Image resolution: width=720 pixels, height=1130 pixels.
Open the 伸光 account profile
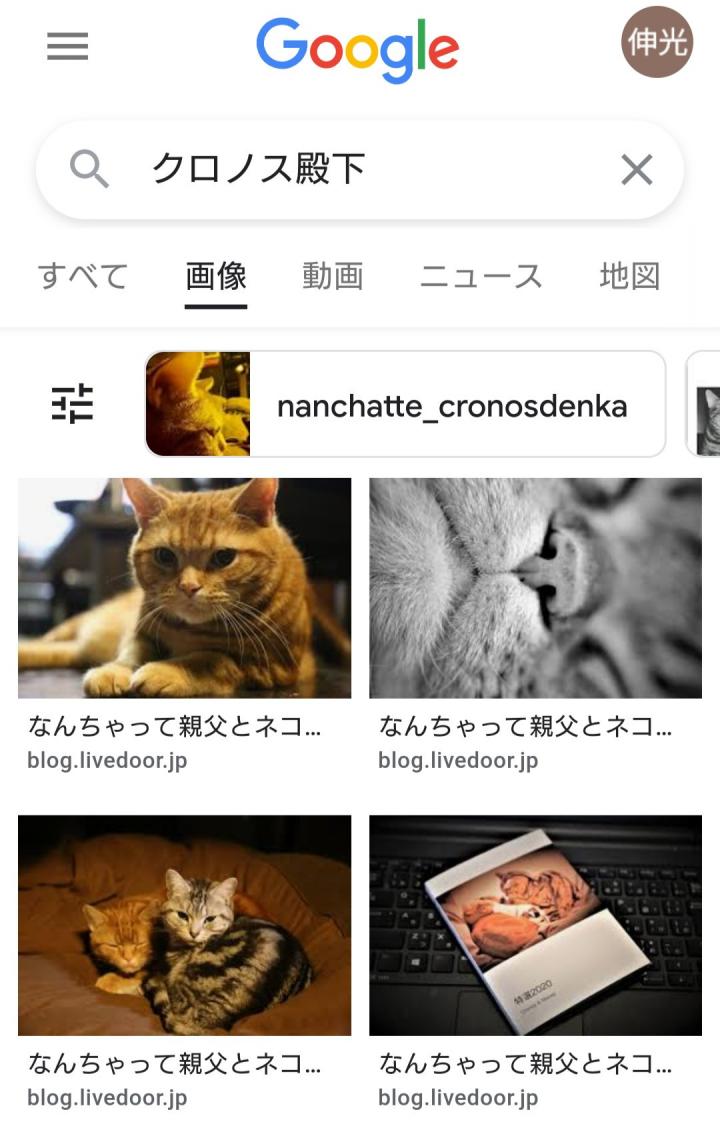pos(657,42)
